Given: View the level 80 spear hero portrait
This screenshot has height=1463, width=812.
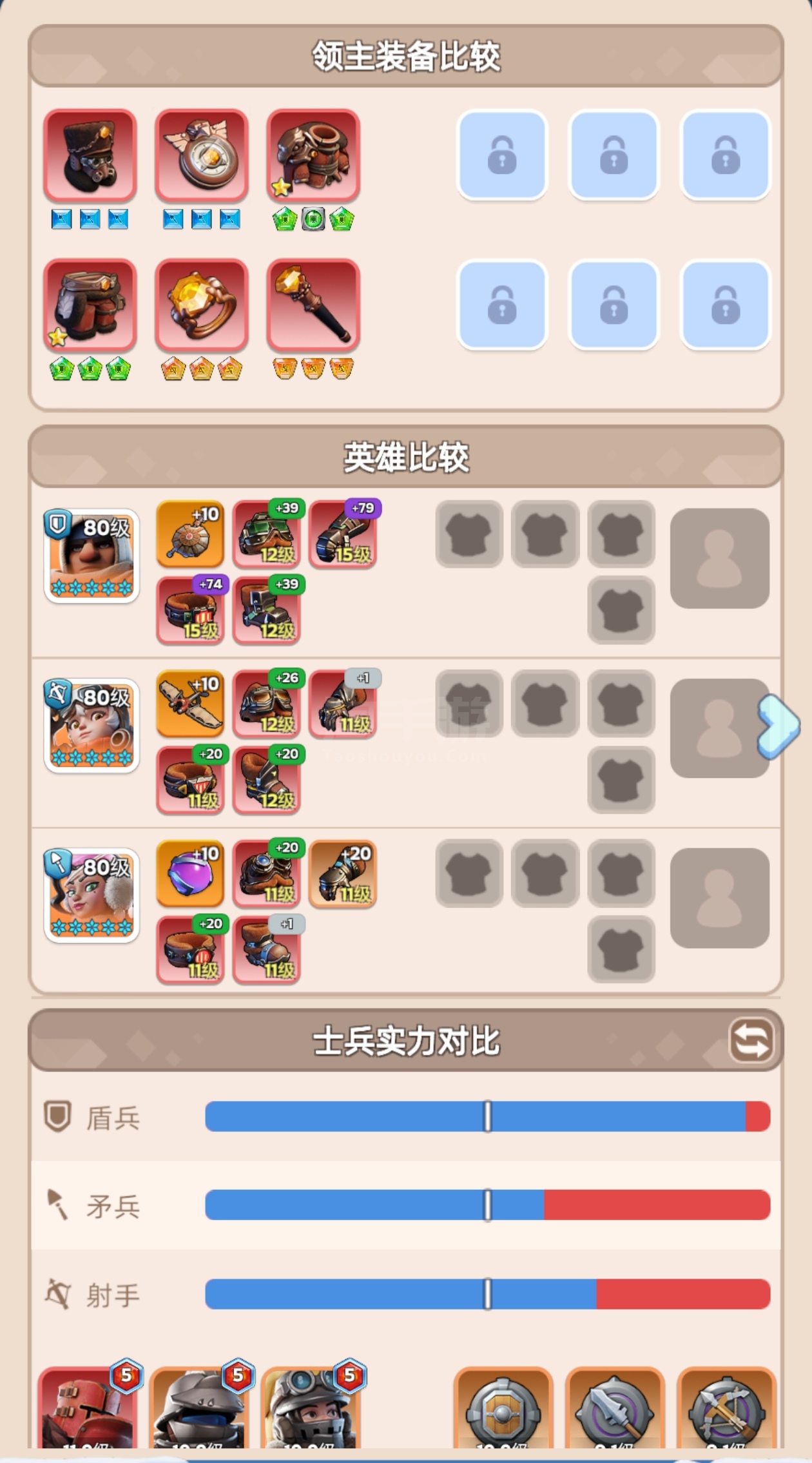Looking at the screenshot, I should tap(92, 895).
